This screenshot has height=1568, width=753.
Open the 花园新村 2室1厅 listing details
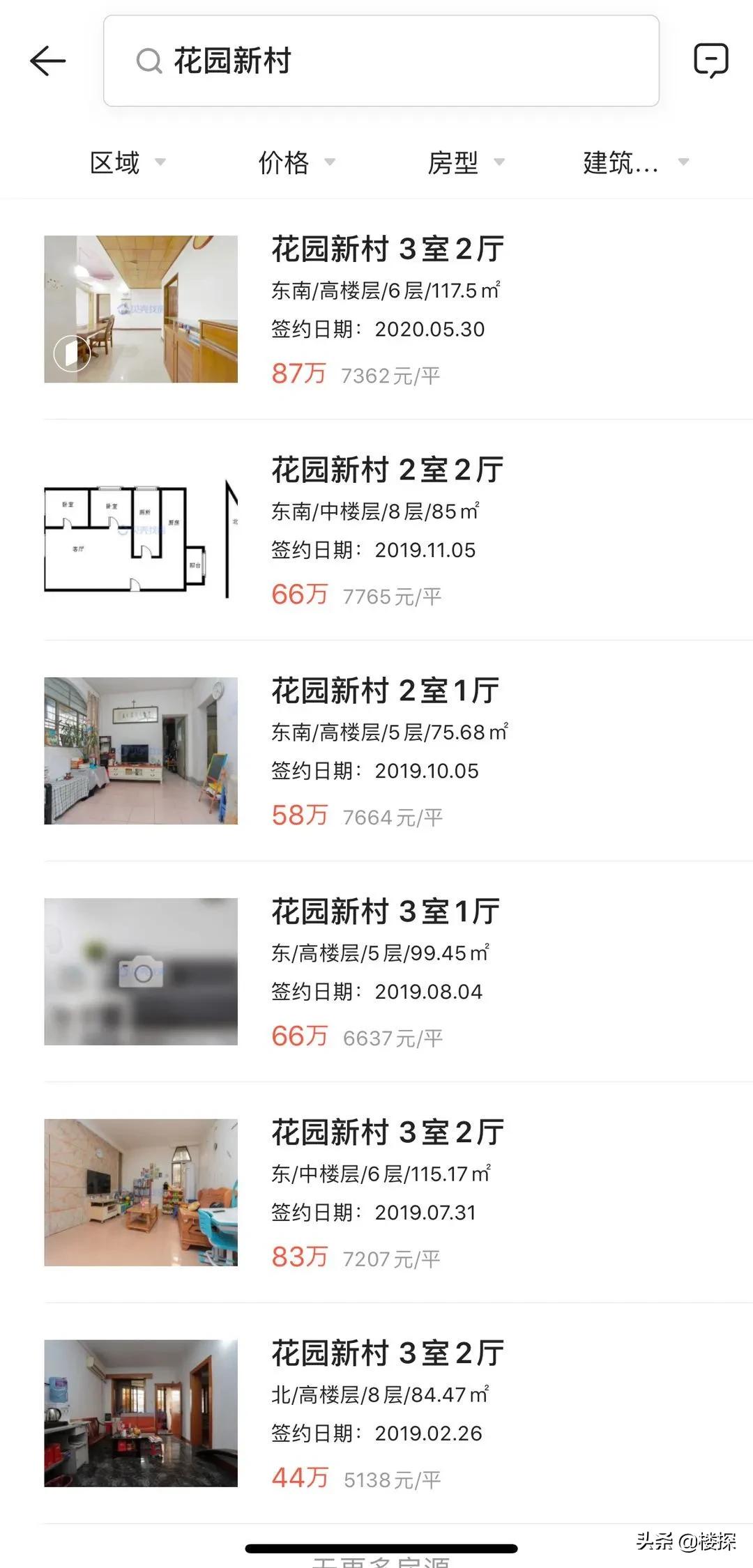[x=386, y=689]
